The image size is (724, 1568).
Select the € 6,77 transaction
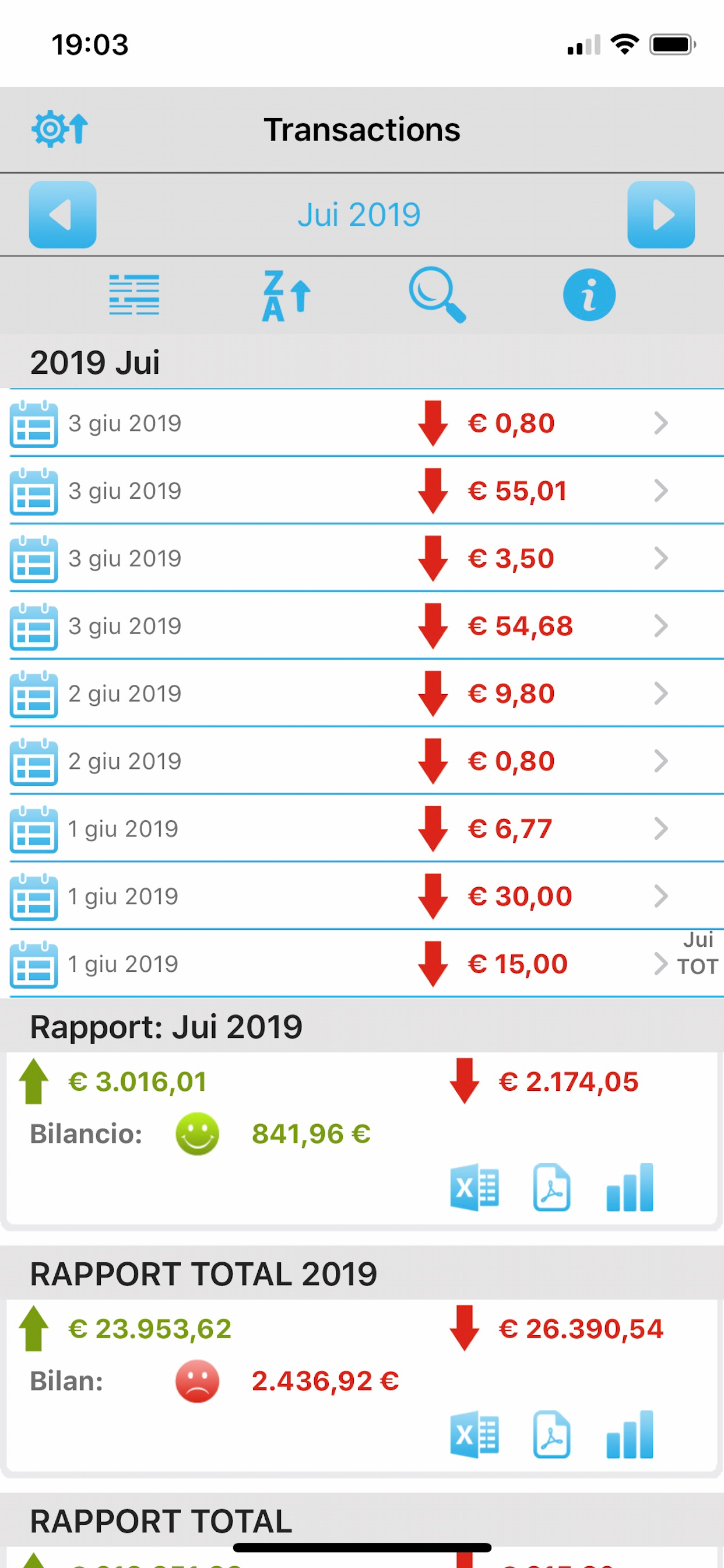(x=362, y=828)
